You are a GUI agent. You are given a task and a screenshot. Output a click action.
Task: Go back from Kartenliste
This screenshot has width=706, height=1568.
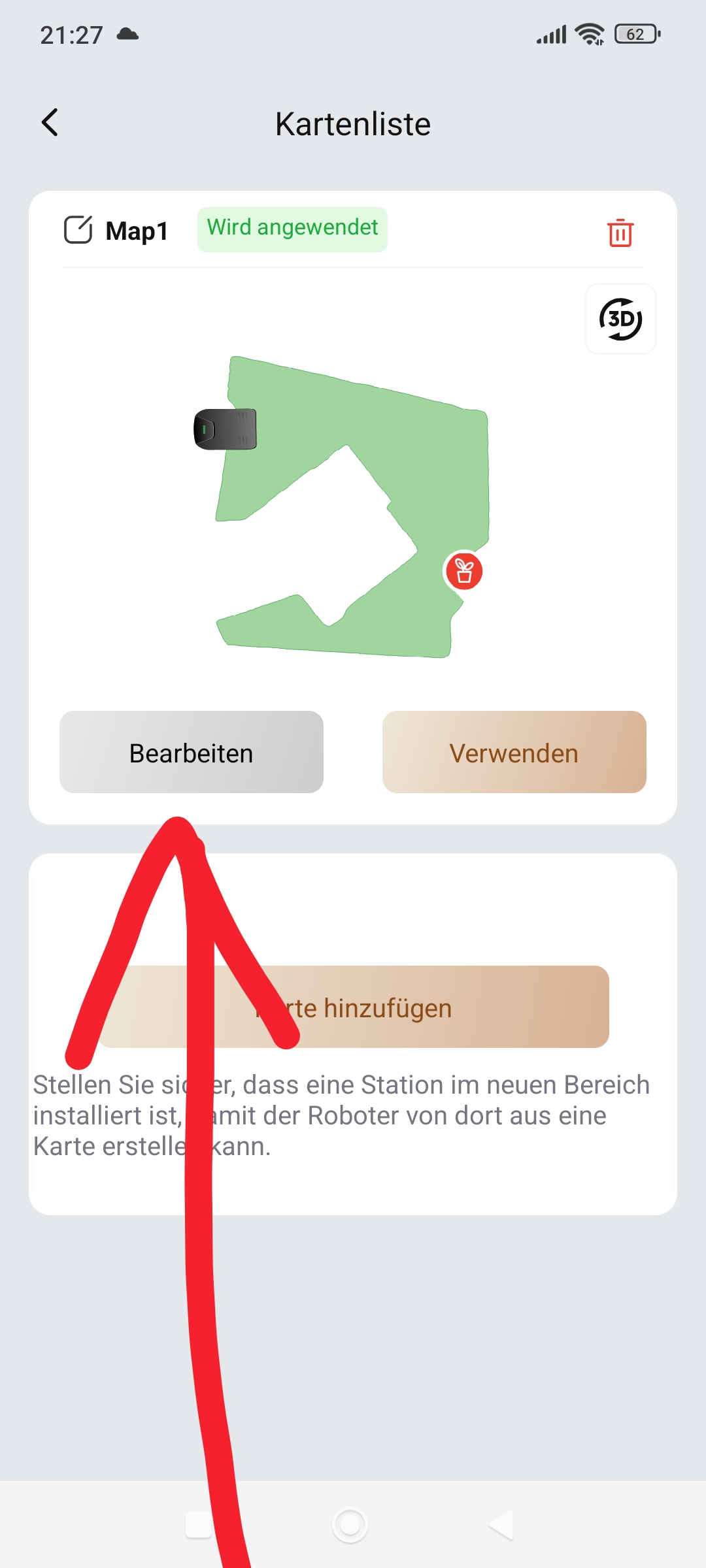pyautogui.click(x=50, y=123)
